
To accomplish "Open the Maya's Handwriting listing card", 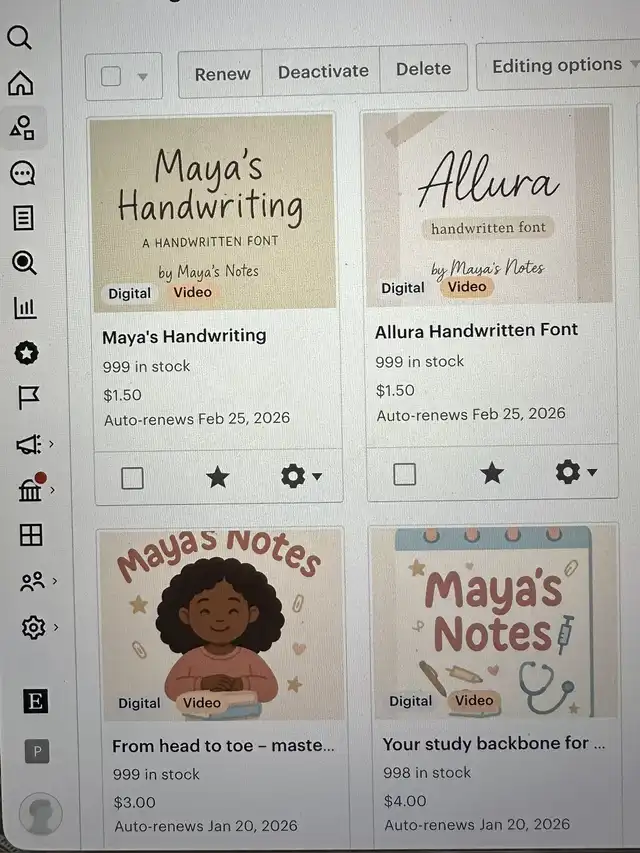I will pos(184,336).
